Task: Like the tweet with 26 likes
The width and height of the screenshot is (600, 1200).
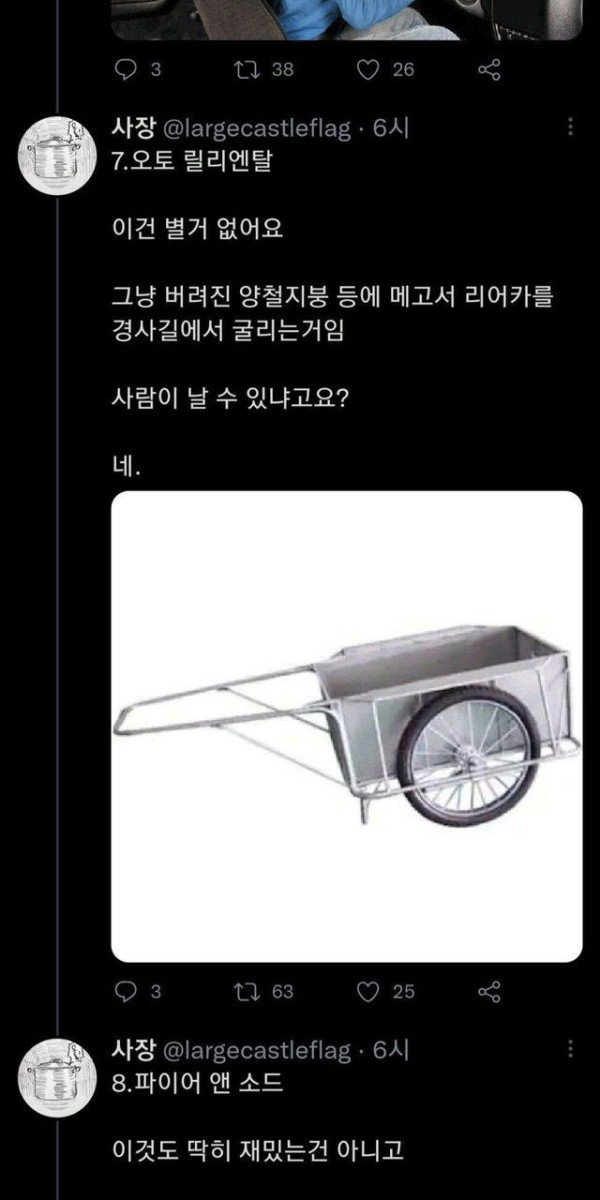Action: 372,69
